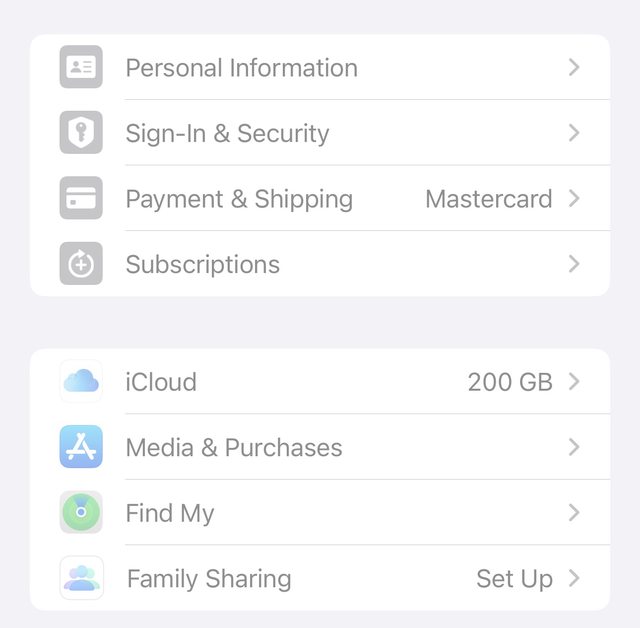Viewport: 640px width, 628px height.
Task: Set up Family Sharing
Action: pos(320,578)
